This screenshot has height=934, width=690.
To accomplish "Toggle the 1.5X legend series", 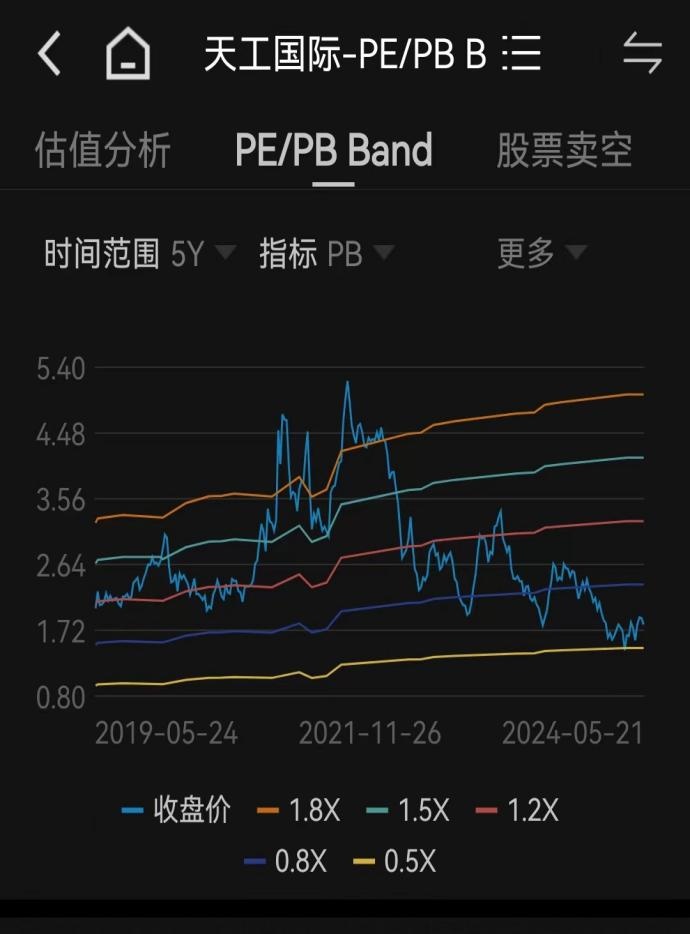I will coord(407,810).
